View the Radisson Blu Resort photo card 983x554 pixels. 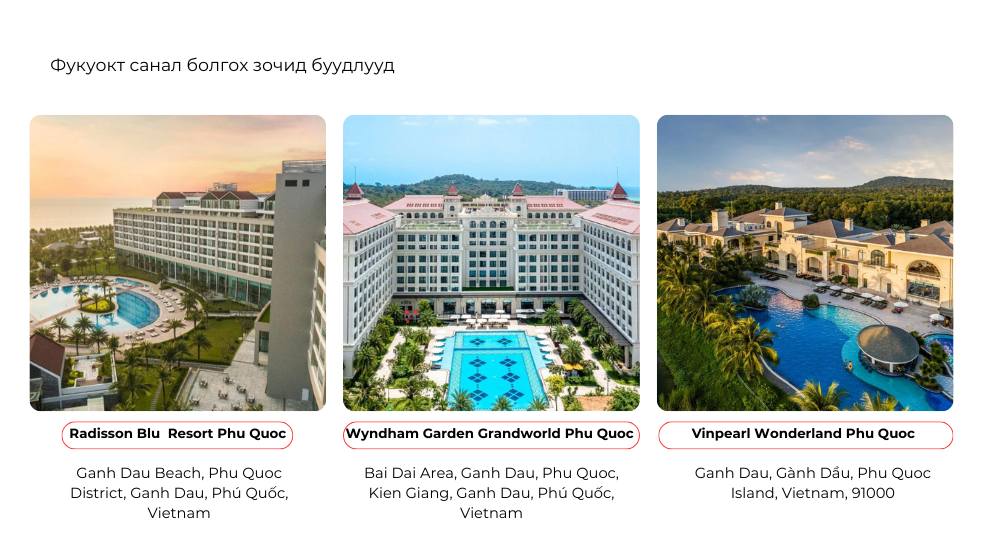click(x=178, y=262)
